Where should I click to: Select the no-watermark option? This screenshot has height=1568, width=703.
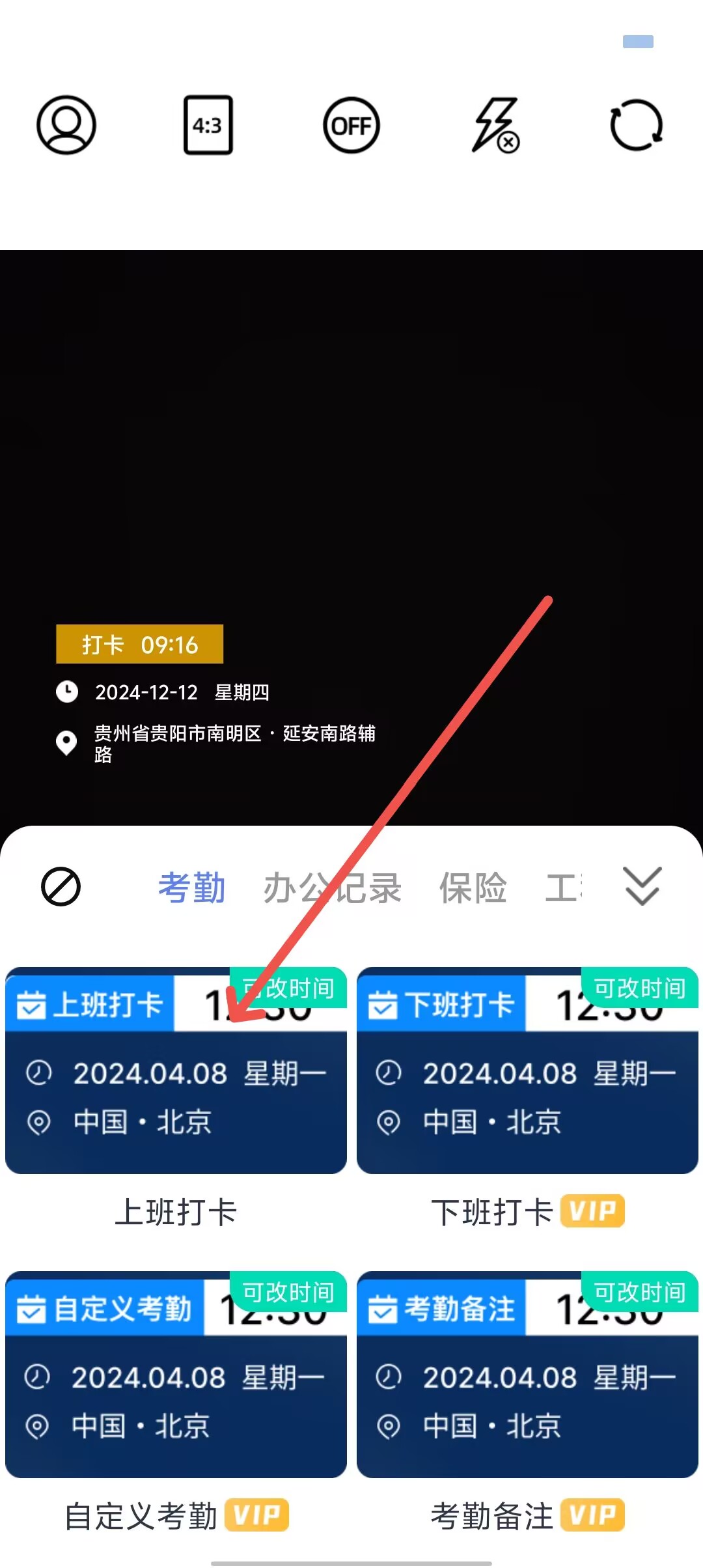point(61,887)
